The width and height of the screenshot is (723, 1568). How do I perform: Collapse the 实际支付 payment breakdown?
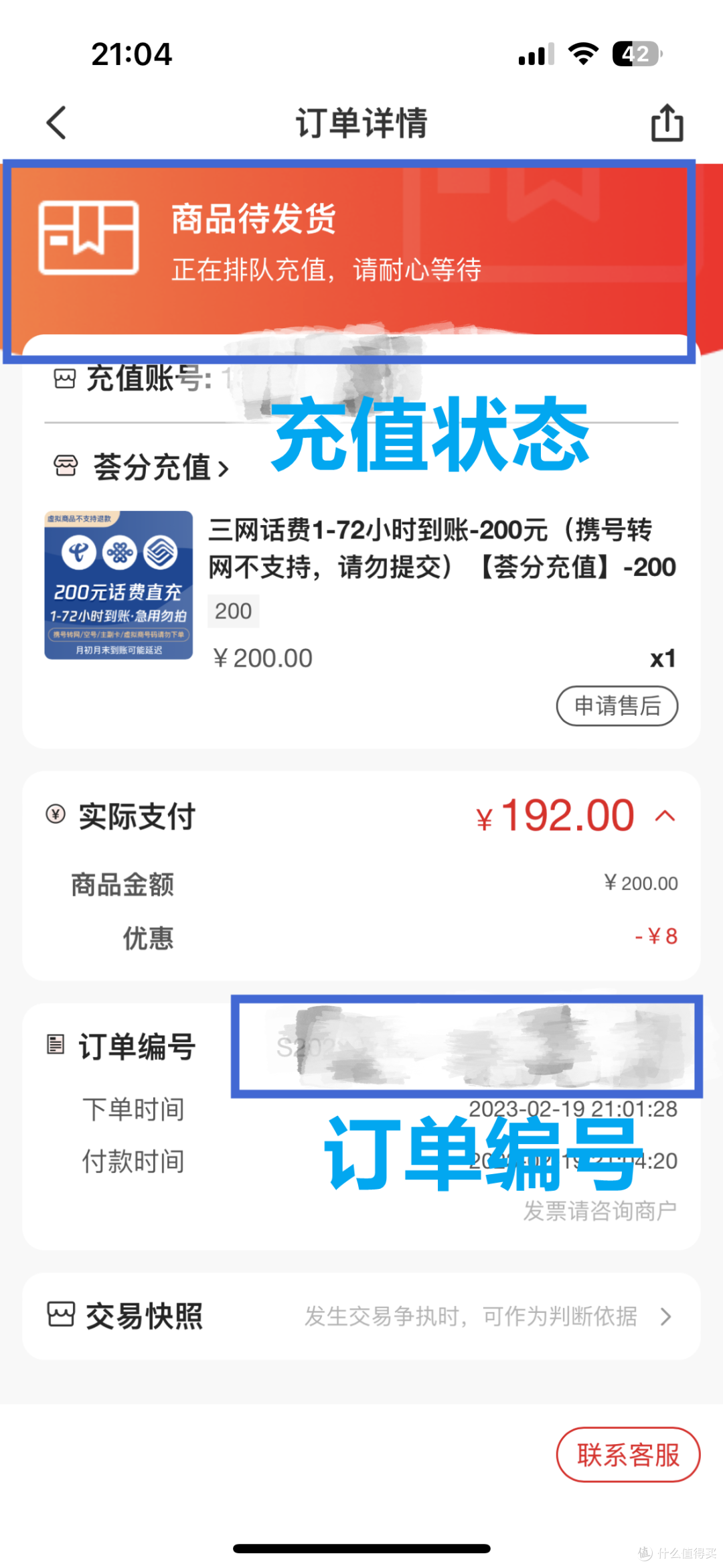point(665,816)
